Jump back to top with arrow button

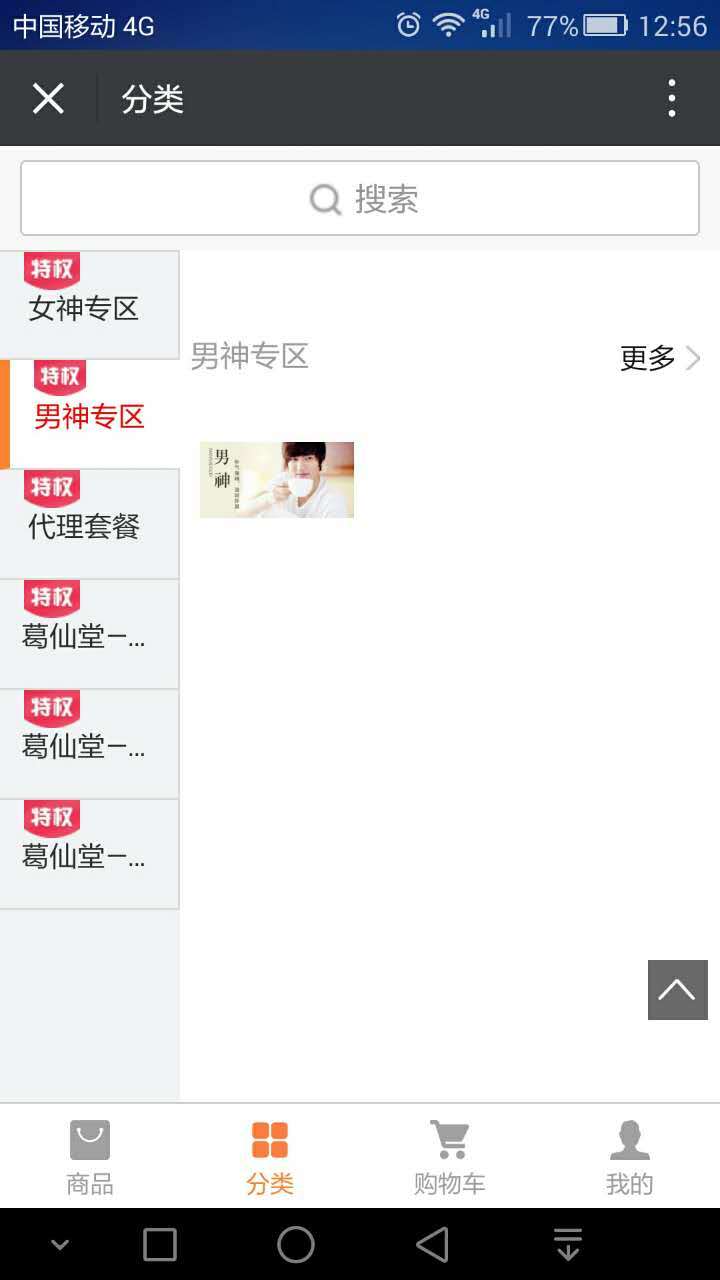(x=677, y=990)
